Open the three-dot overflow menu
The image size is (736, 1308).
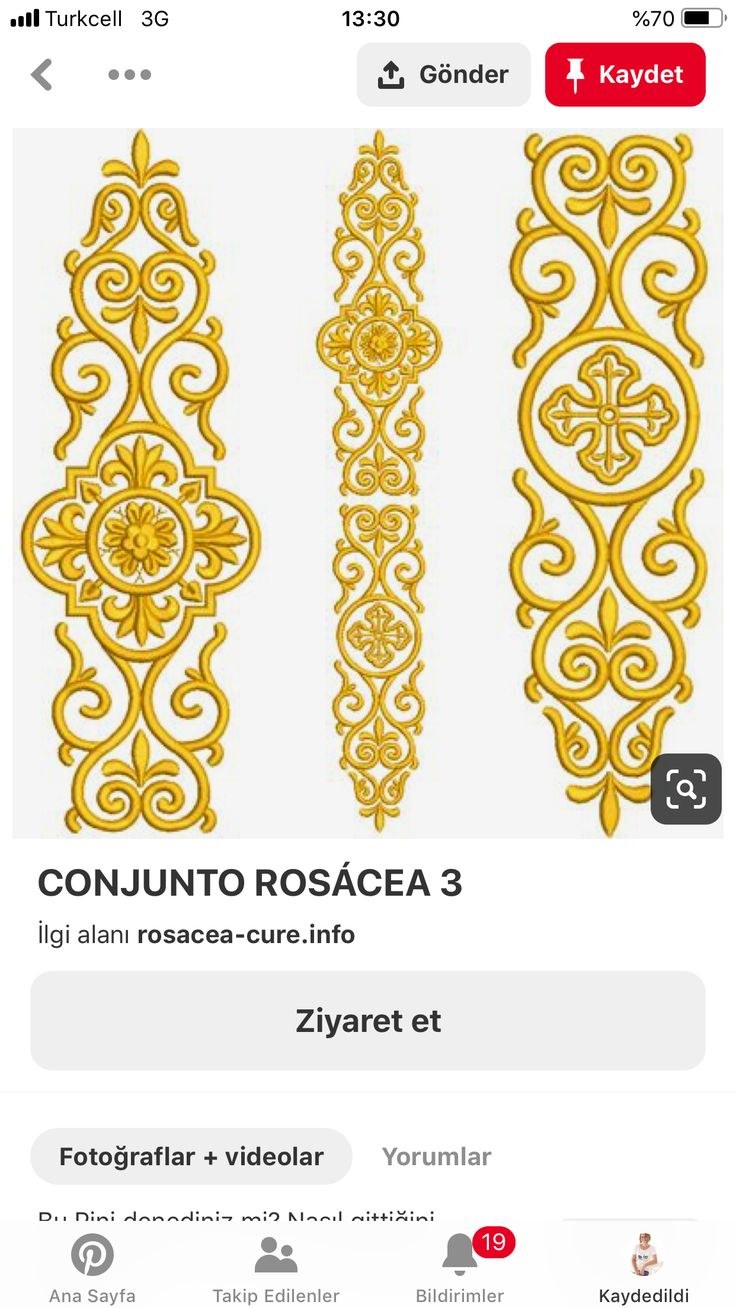130,75
